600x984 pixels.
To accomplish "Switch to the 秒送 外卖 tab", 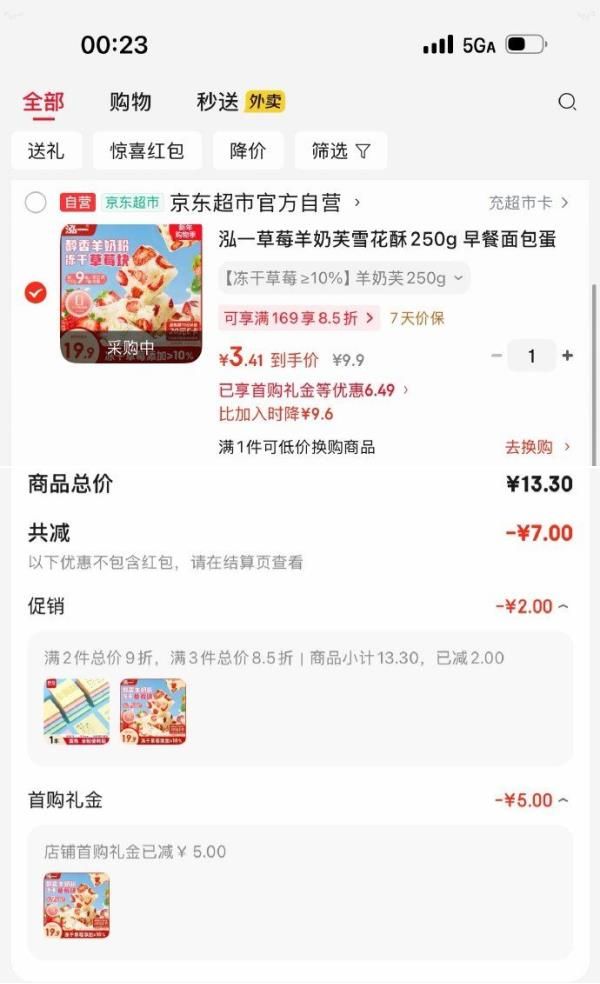I will [x=241, y=101].
